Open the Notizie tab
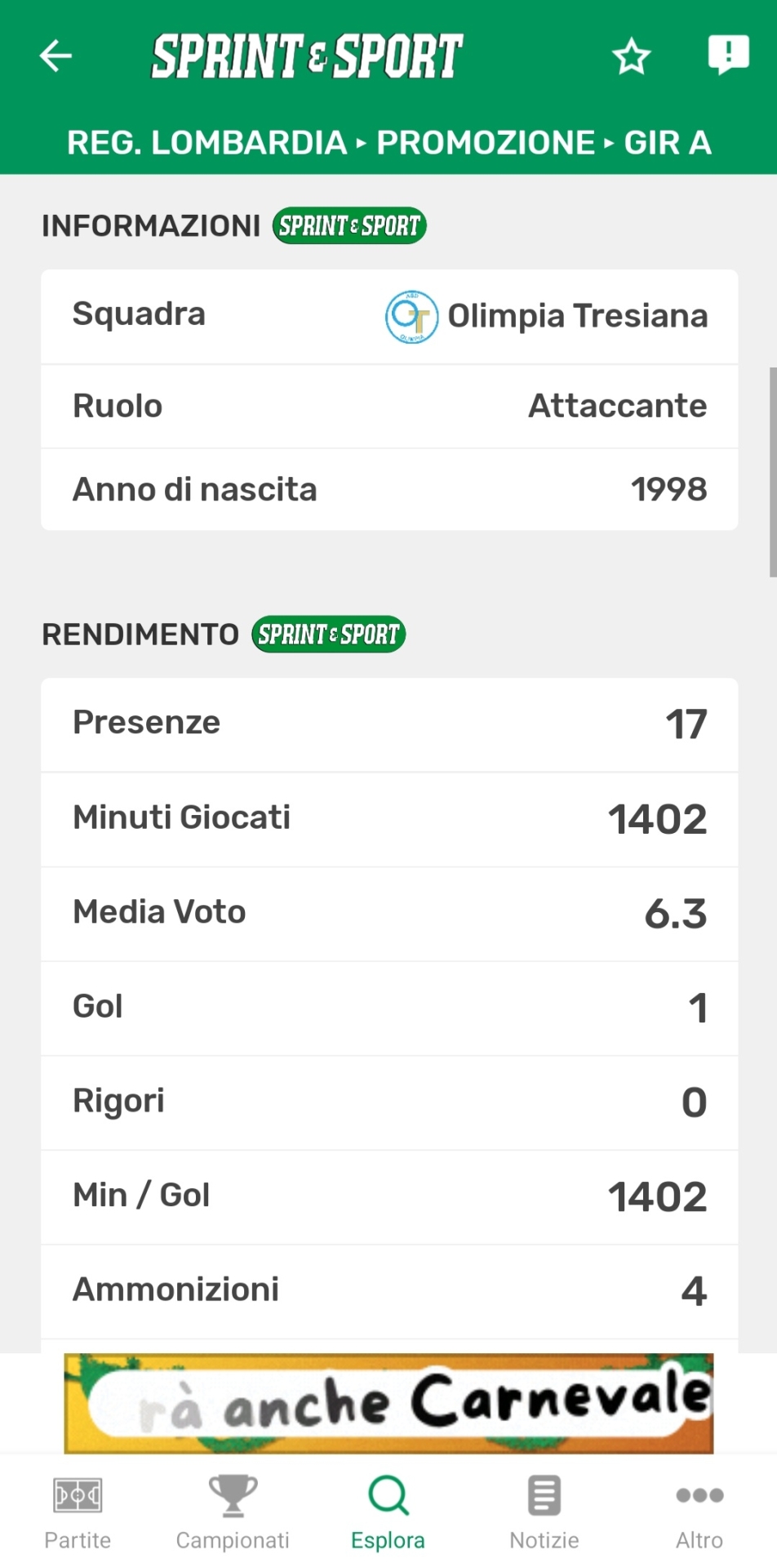Image resolution: width=777 pixels, height=1568 pixels. (x=544, y=1513)
